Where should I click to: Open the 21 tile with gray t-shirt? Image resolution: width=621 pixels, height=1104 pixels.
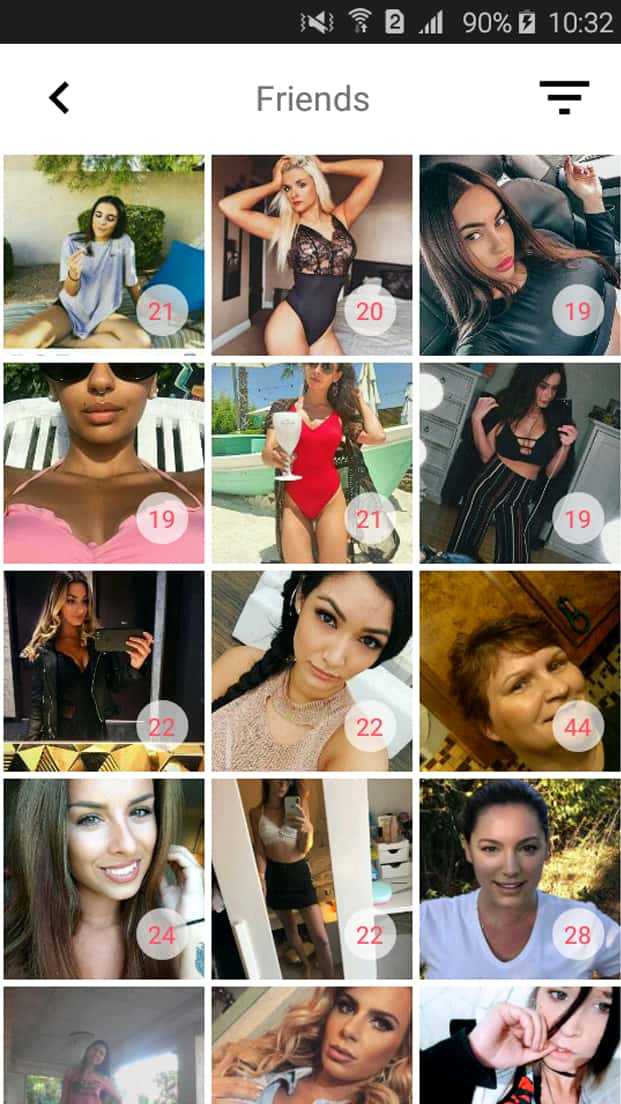(x=103, y=254)
